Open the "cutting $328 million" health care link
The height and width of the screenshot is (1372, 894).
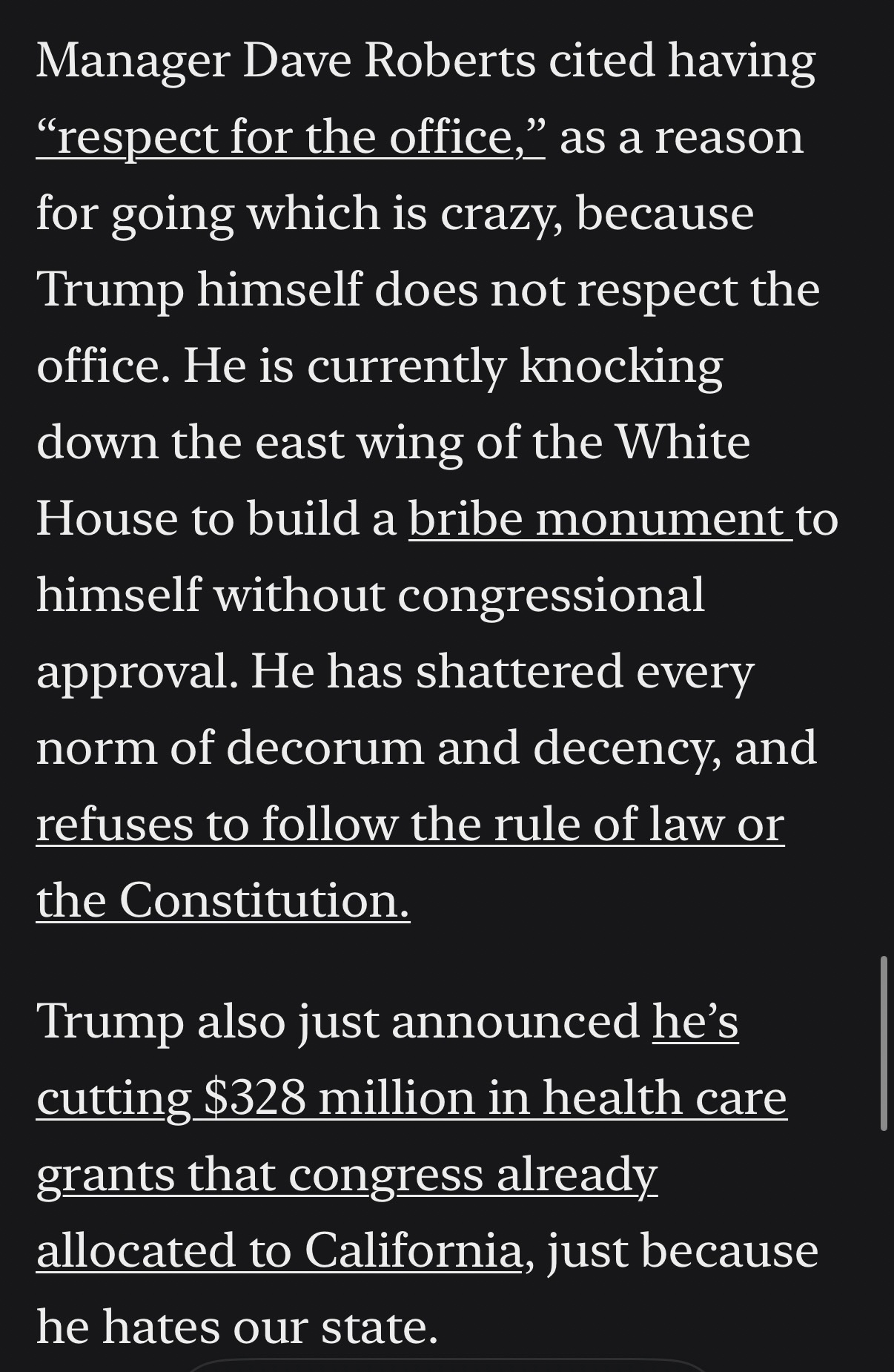(411, 1098)
